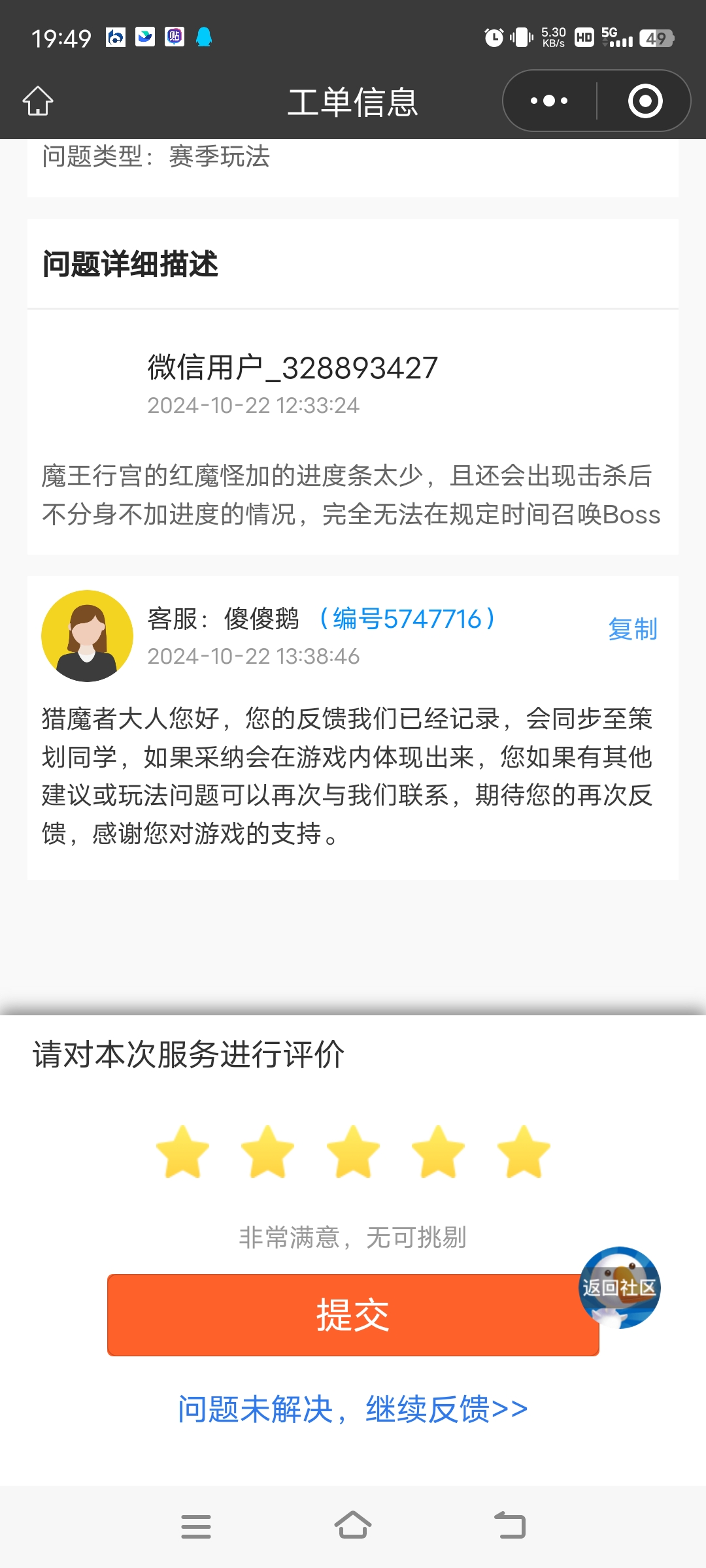This screenshot has width=706, height=1568.
Task: Tap the home icon in the bottom navigation bar
Action: click(353, 1525)
